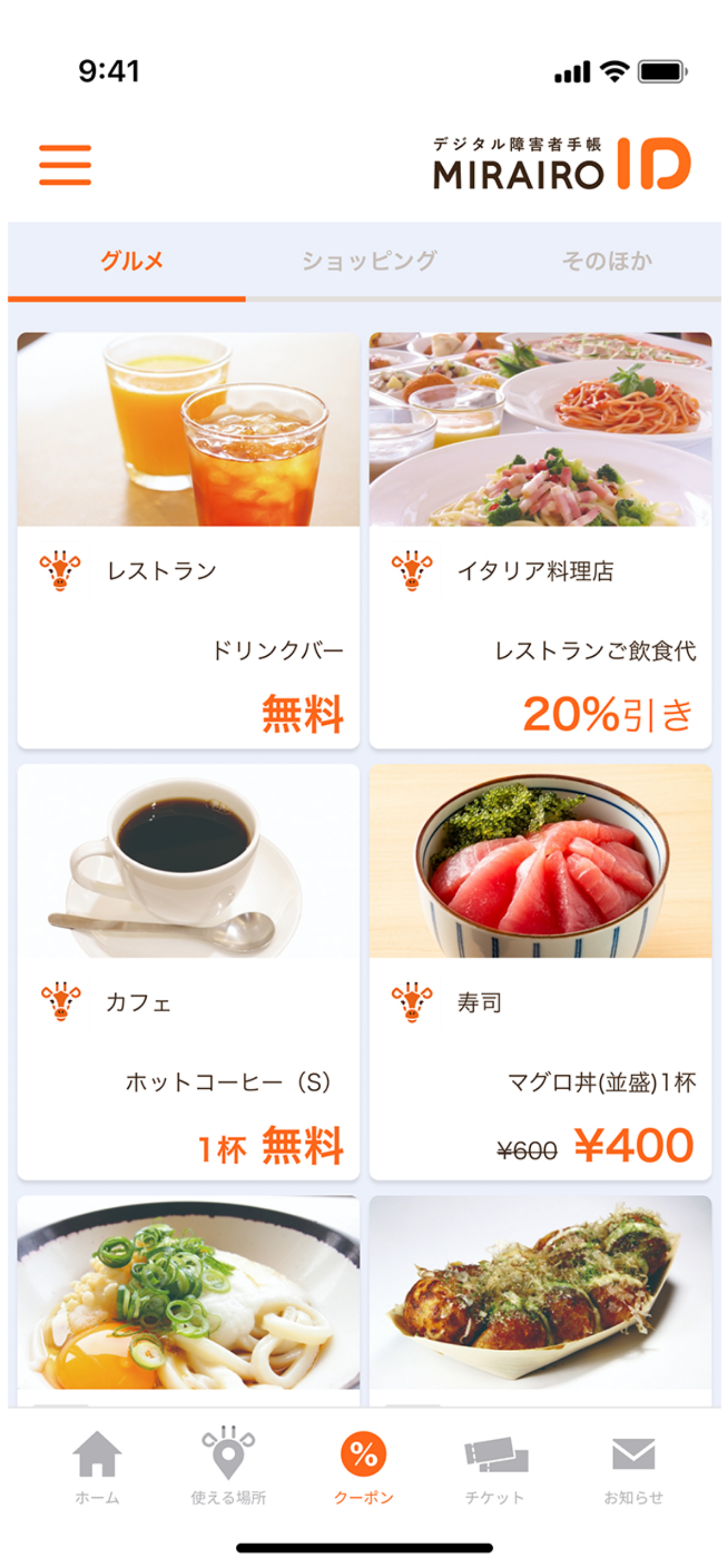The height and width of the screenshot is (1568, 728).
Task: Open the イタリア料理店 20%引き coupon
Action: (x=540, y=541)
